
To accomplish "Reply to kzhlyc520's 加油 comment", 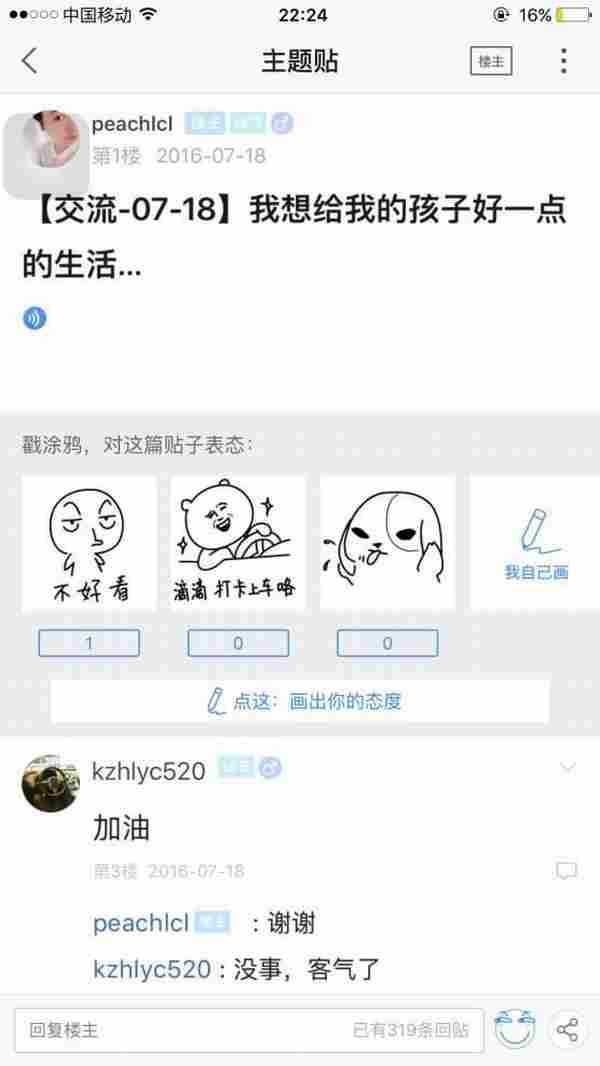I will [x=567, y=871].
